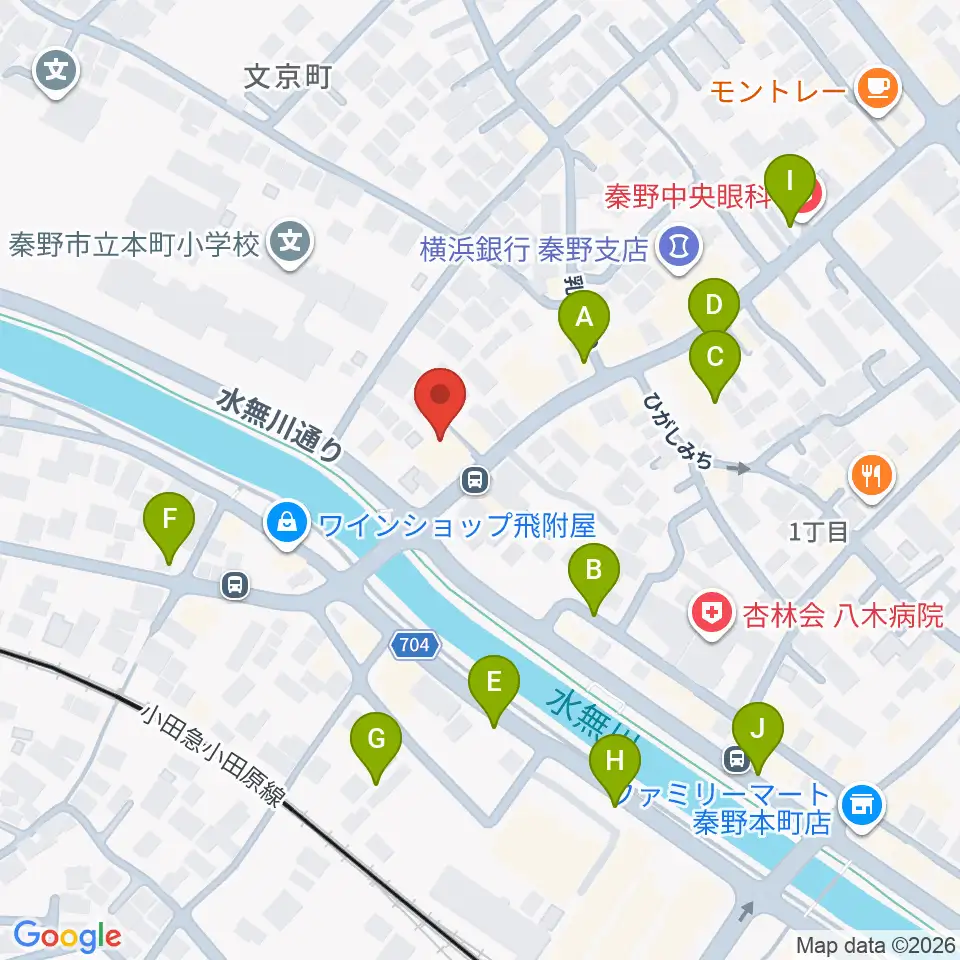Viewport: 960px width, 960px height.
Task: Tap green marker A
Action: (x=584, y=323)
